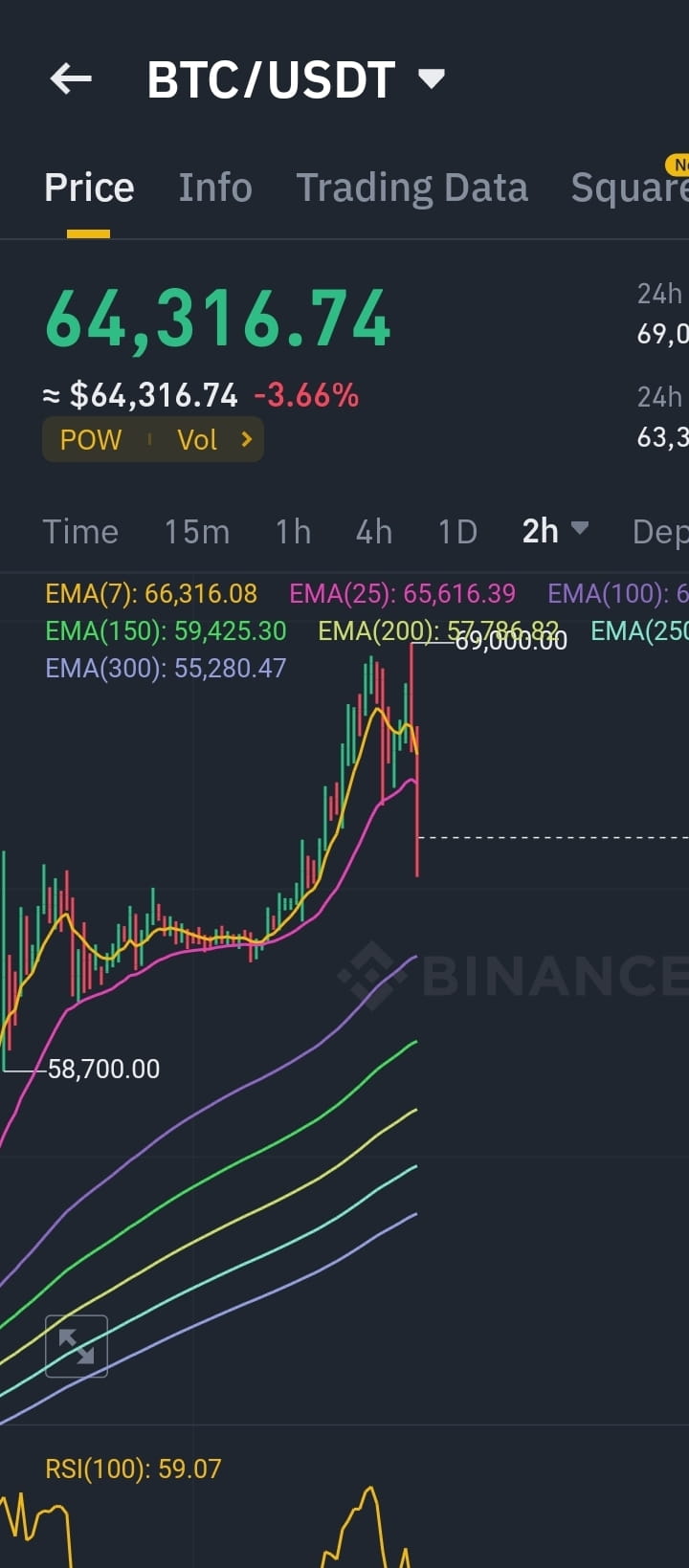Image resolution: width=689 pixels, height=1568 pixels.
Task: Open the Trading Data tab
Action: click(412, 187)
